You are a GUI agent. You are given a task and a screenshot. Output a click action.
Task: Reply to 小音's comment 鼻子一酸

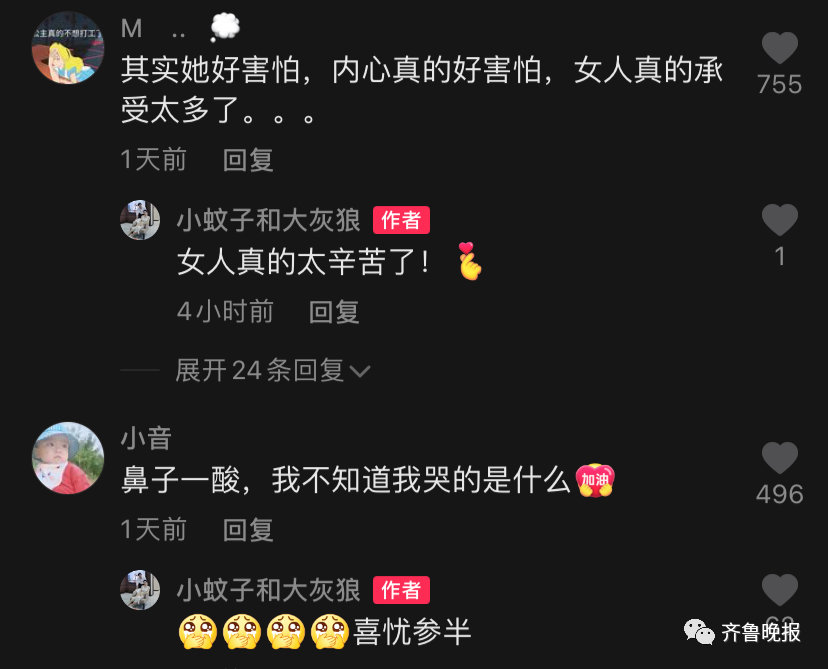coord(248,529)
